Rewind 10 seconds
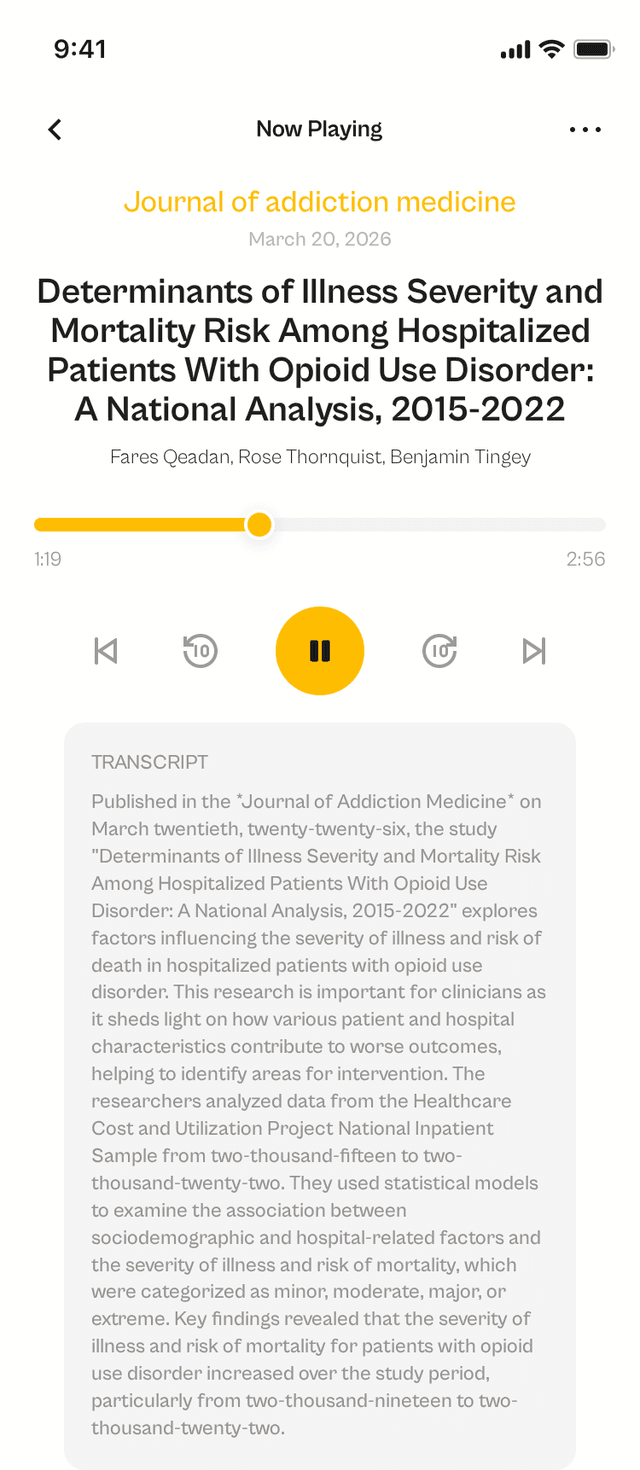The width and height of the screenshot is (640, 1470). (201, 651)
